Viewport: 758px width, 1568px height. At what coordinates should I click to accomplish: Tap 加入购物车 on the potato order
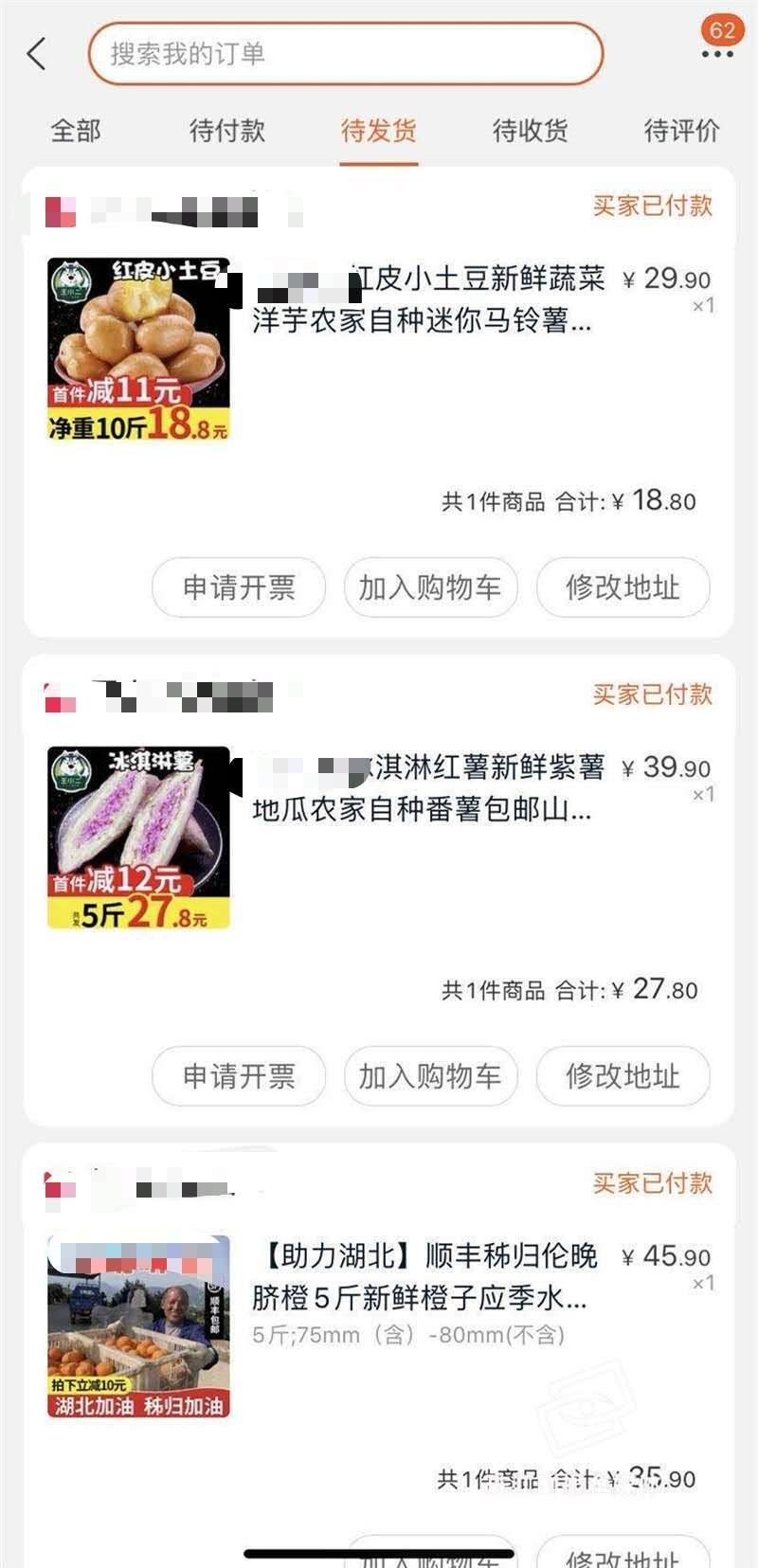click(x=430, y=587)
